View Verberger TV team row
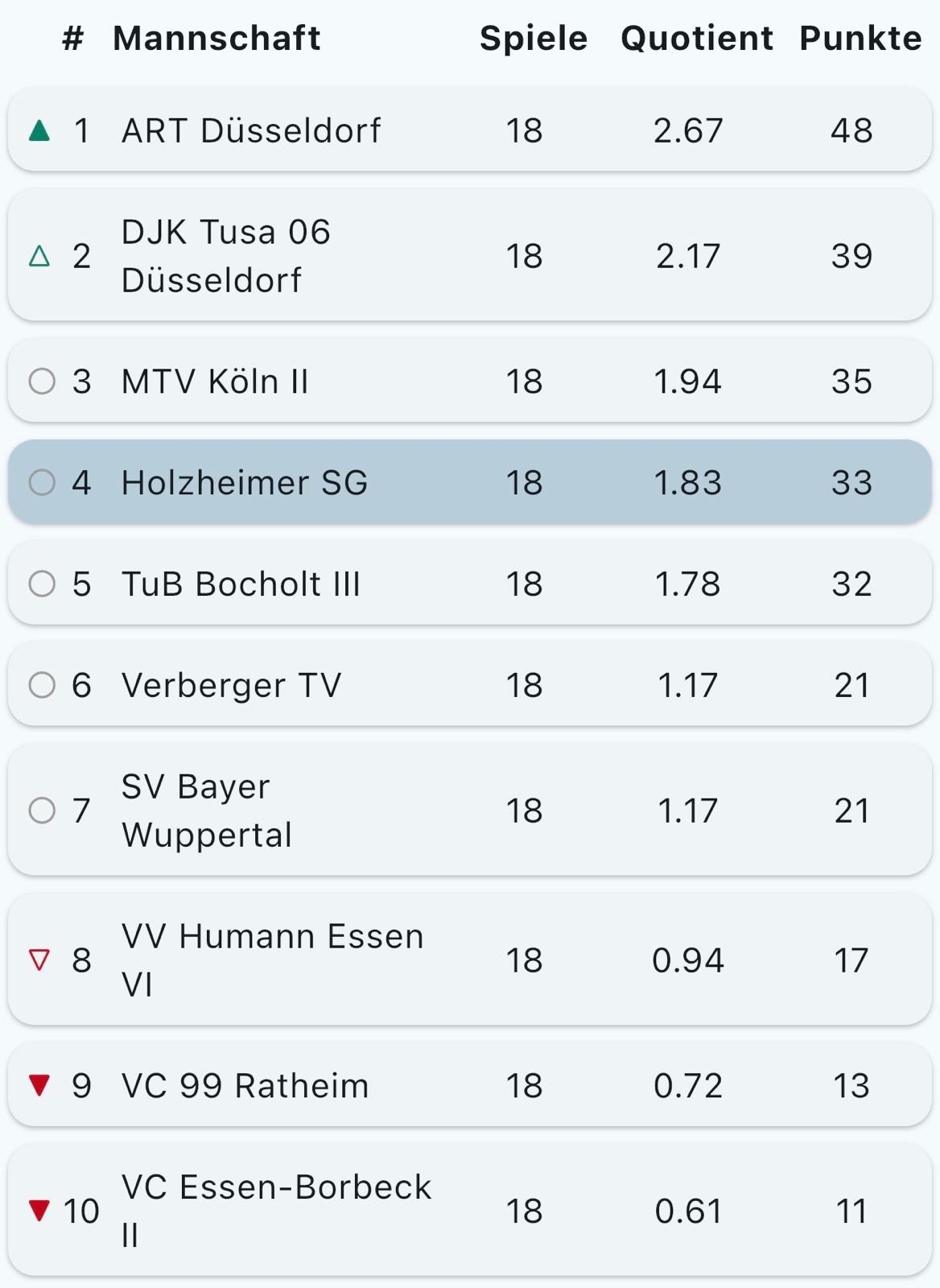The image size is (940, 1288). click(470, 685)
